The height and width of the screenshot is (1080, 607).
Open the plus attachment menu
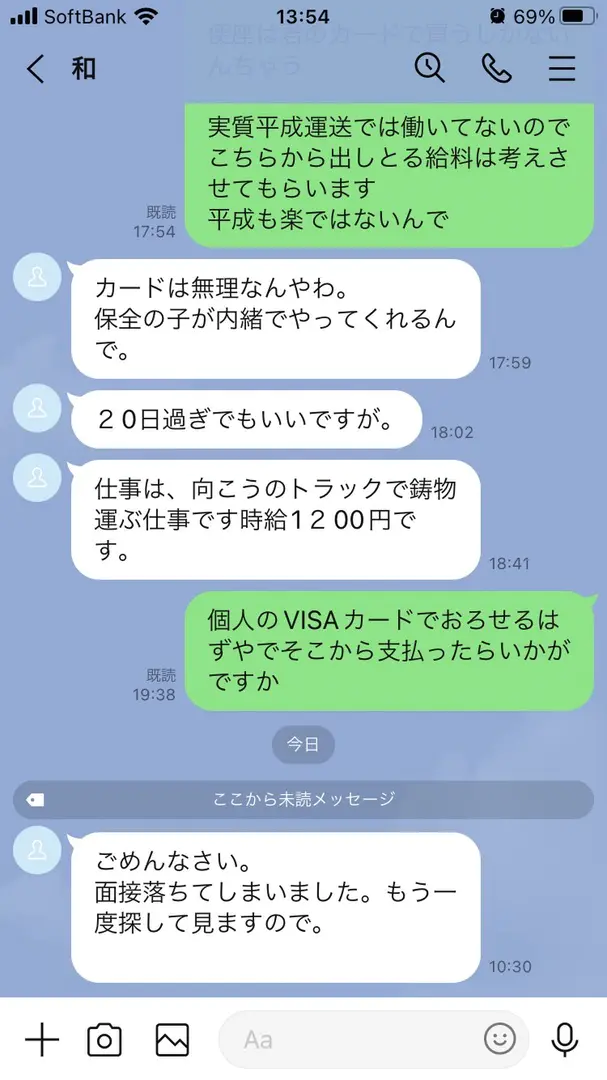click(42, 1039)
